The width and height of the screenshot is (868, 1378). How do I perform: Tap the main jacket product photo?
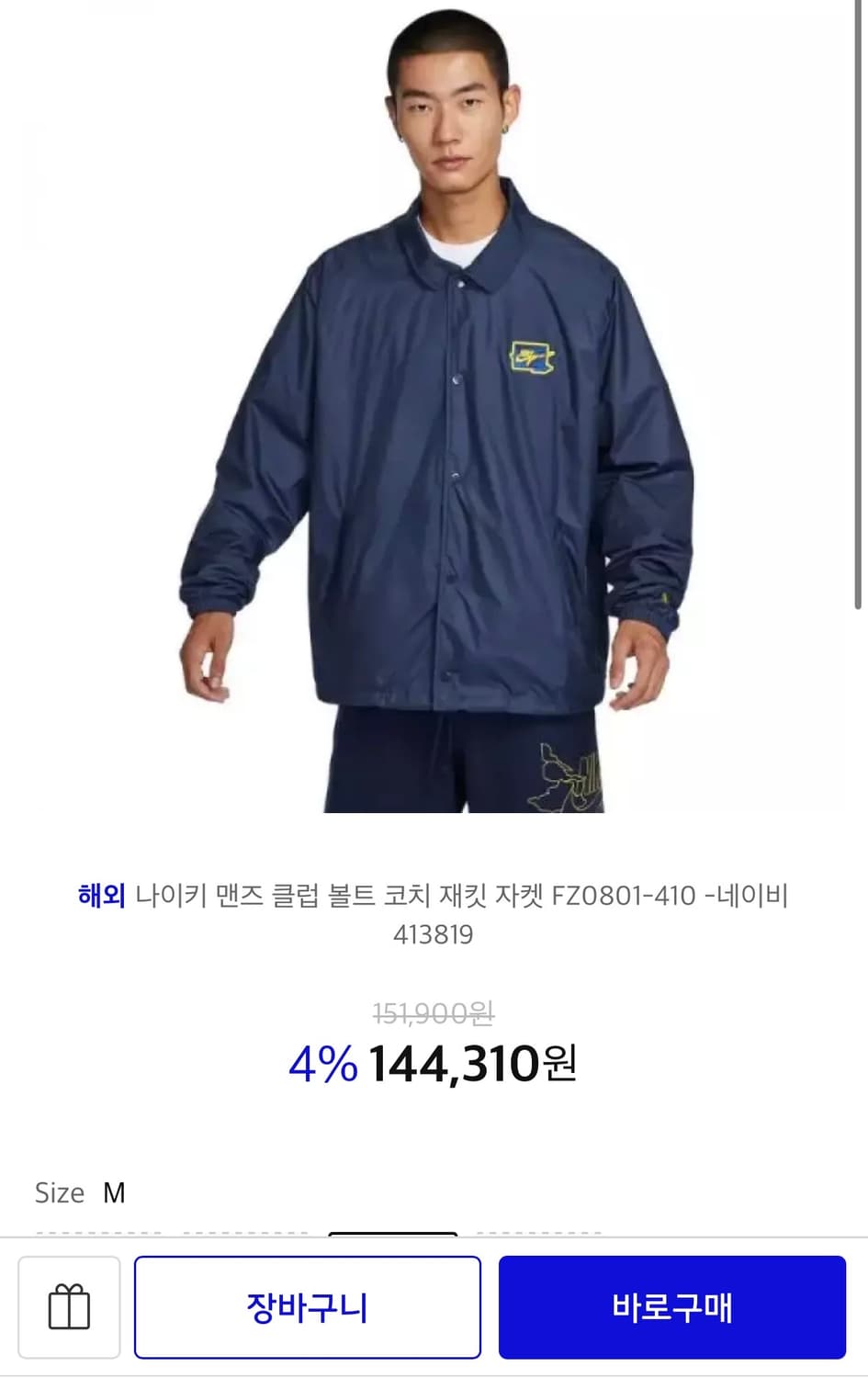(x=434, y=413)
